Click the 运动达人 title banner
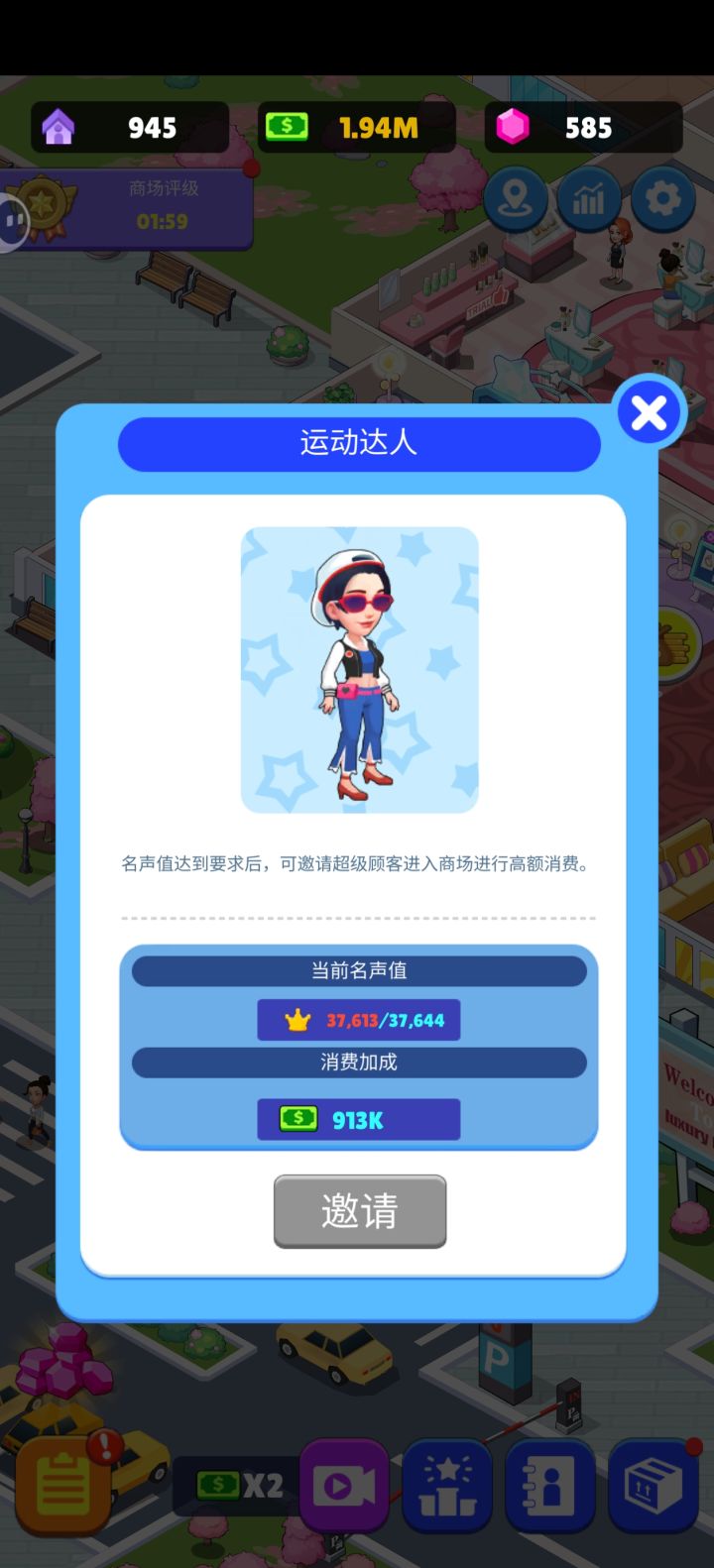Image resolution: width=714 pixels, height=1568 pixels. (359, 443)
